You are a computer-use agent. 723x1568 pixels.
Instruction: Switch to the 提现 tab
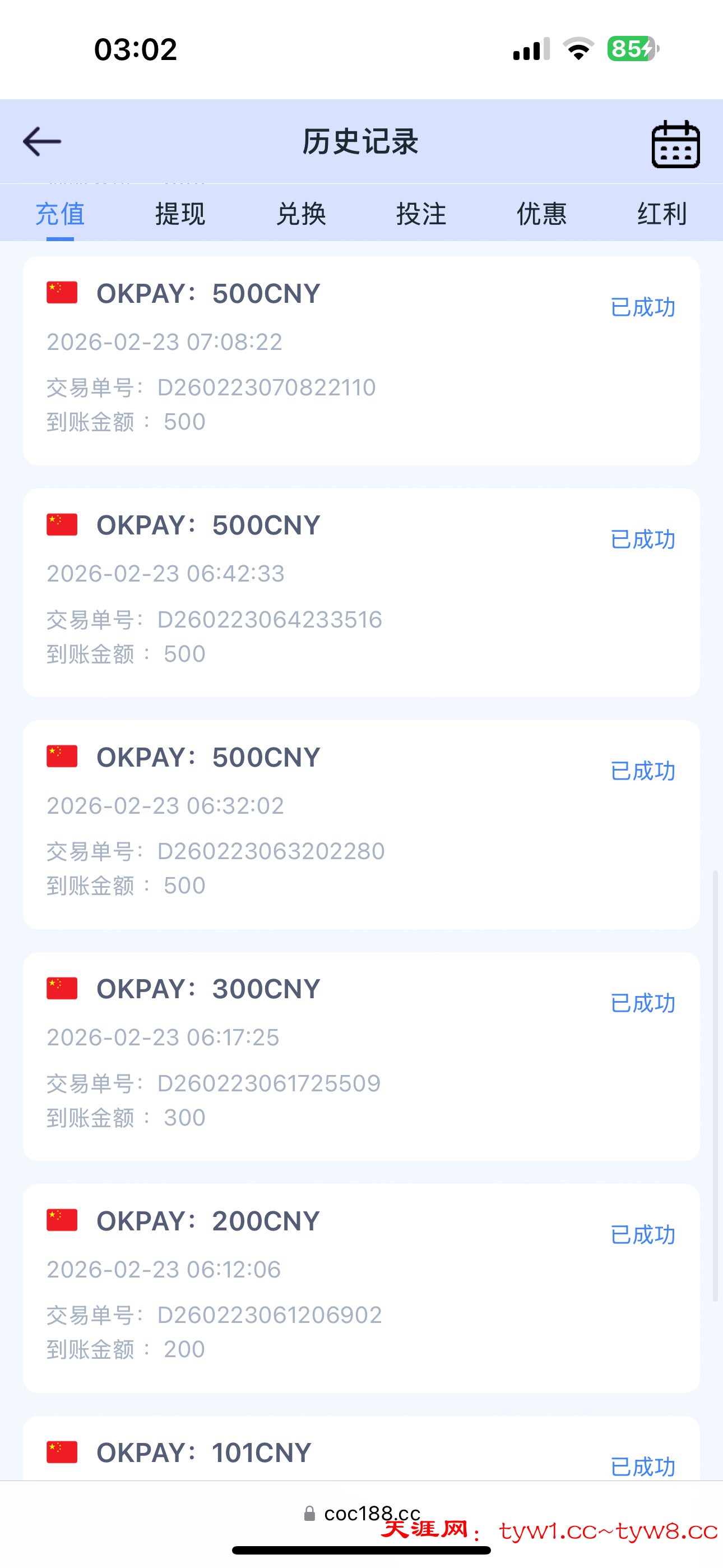click(180, 214)
